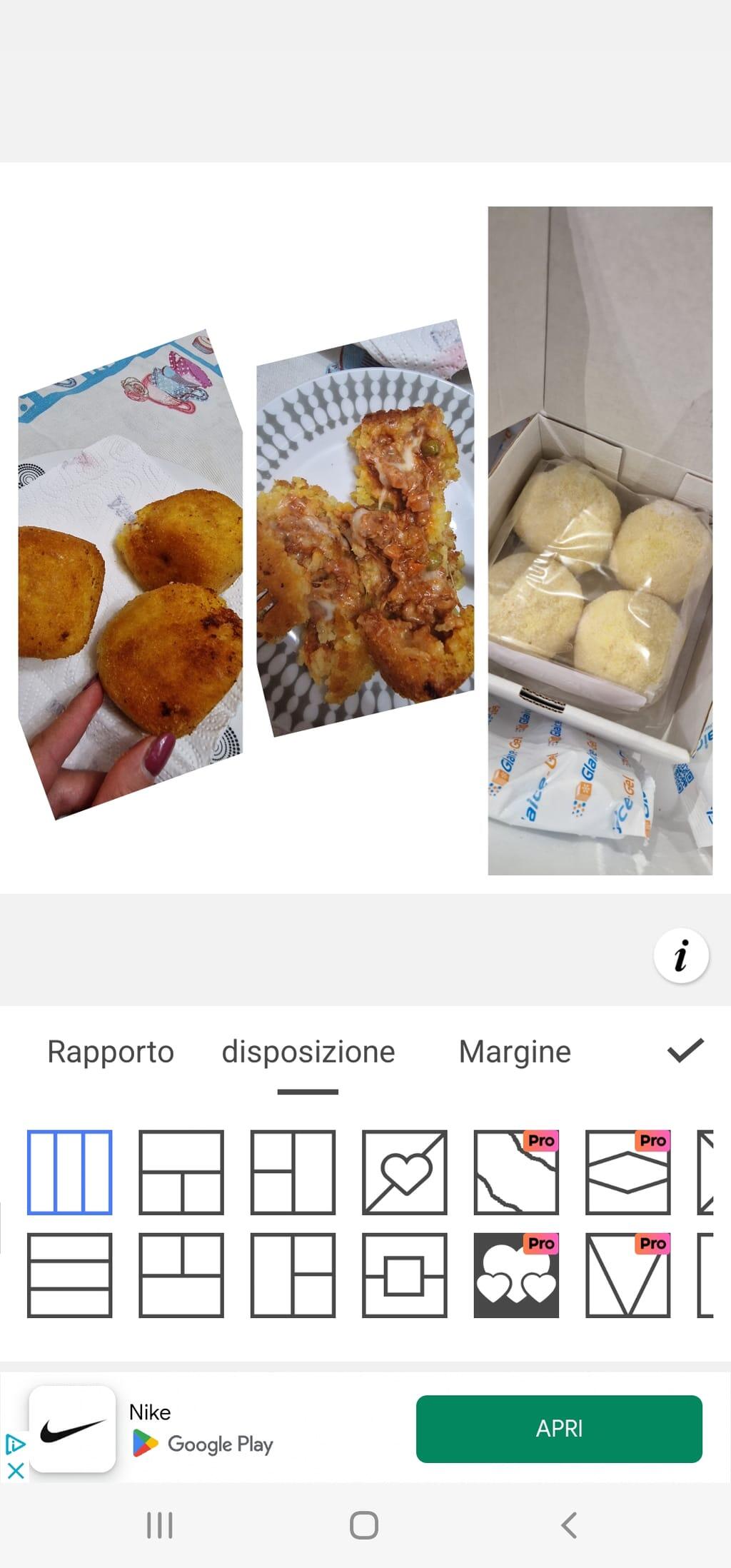Go back with the system back button
Image resolution: width=731 pixels, height=1568 pixels.
[x=569, y=1525]
